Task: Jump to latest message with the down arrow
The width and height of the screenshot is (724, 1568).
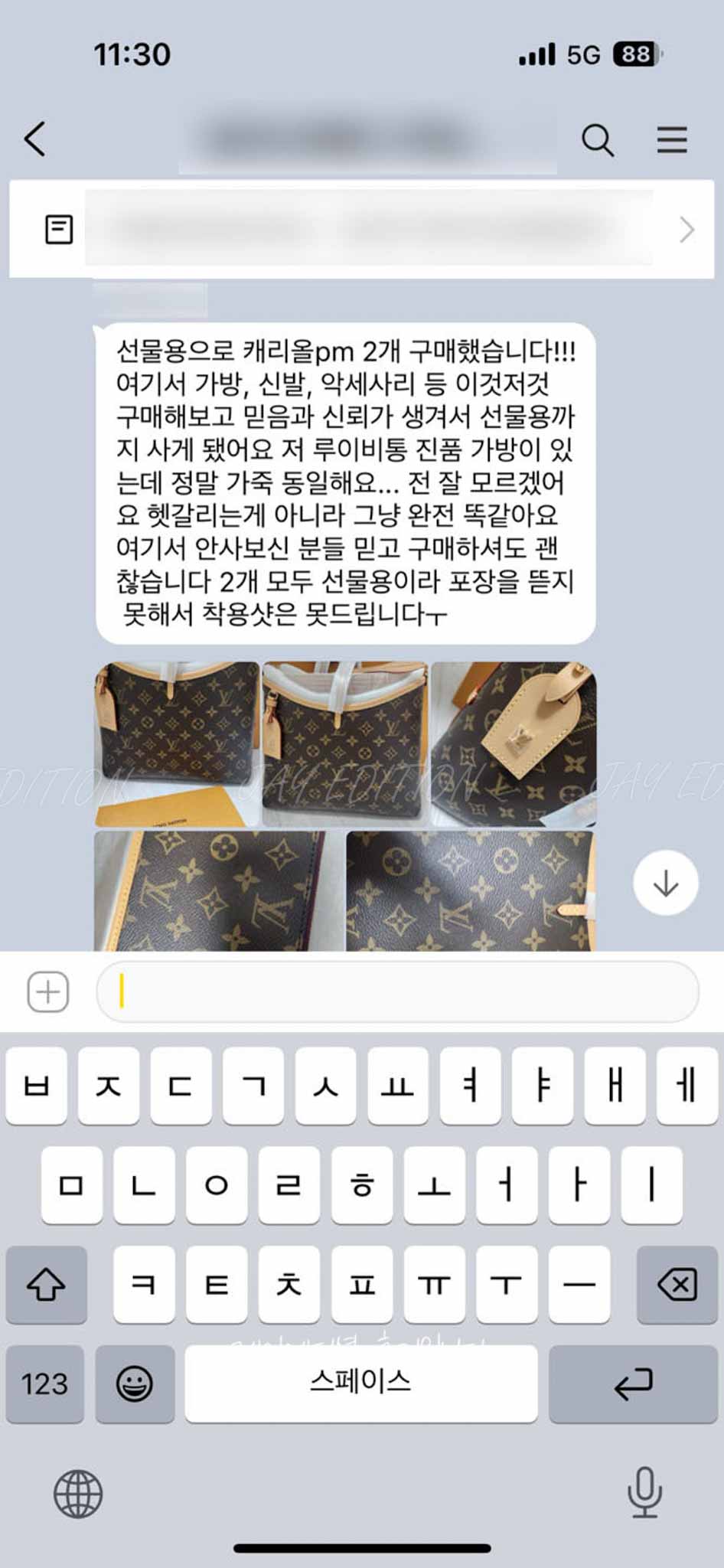Action: click(x=665, y=884)
